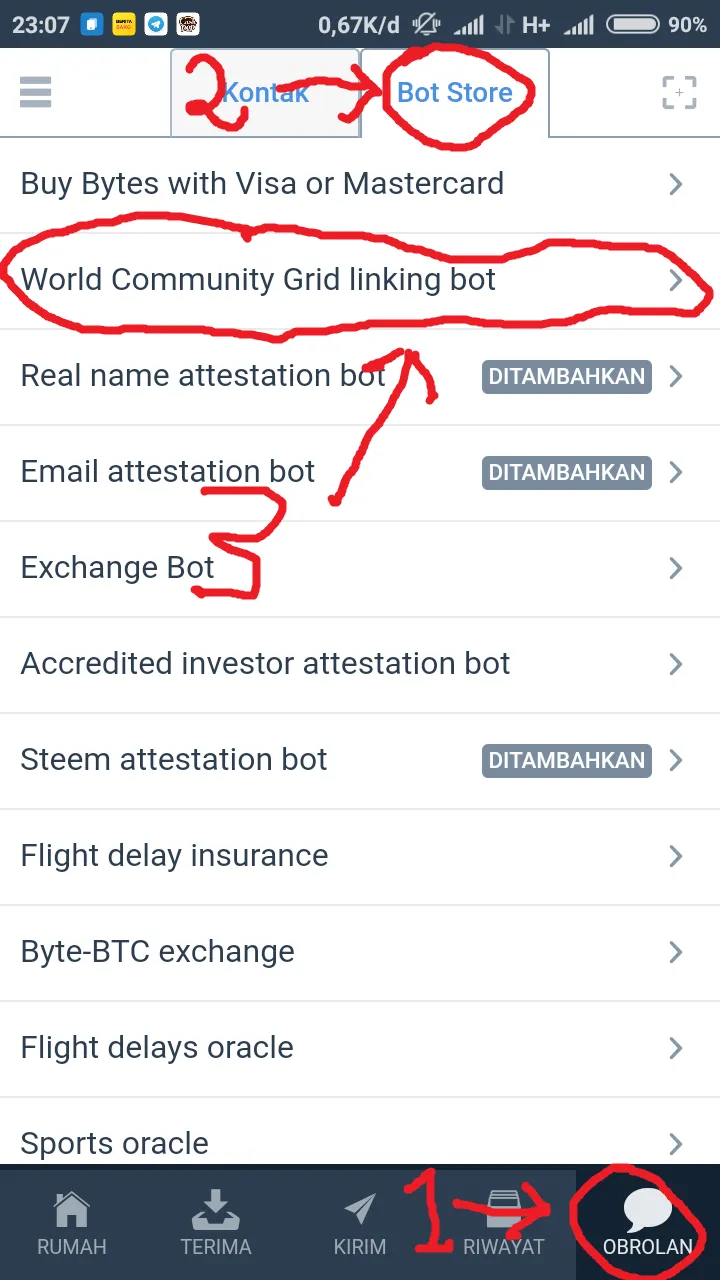Screen dimensions: 720x1280
Task: Open Flight delays oracle
Action: 360,1049
